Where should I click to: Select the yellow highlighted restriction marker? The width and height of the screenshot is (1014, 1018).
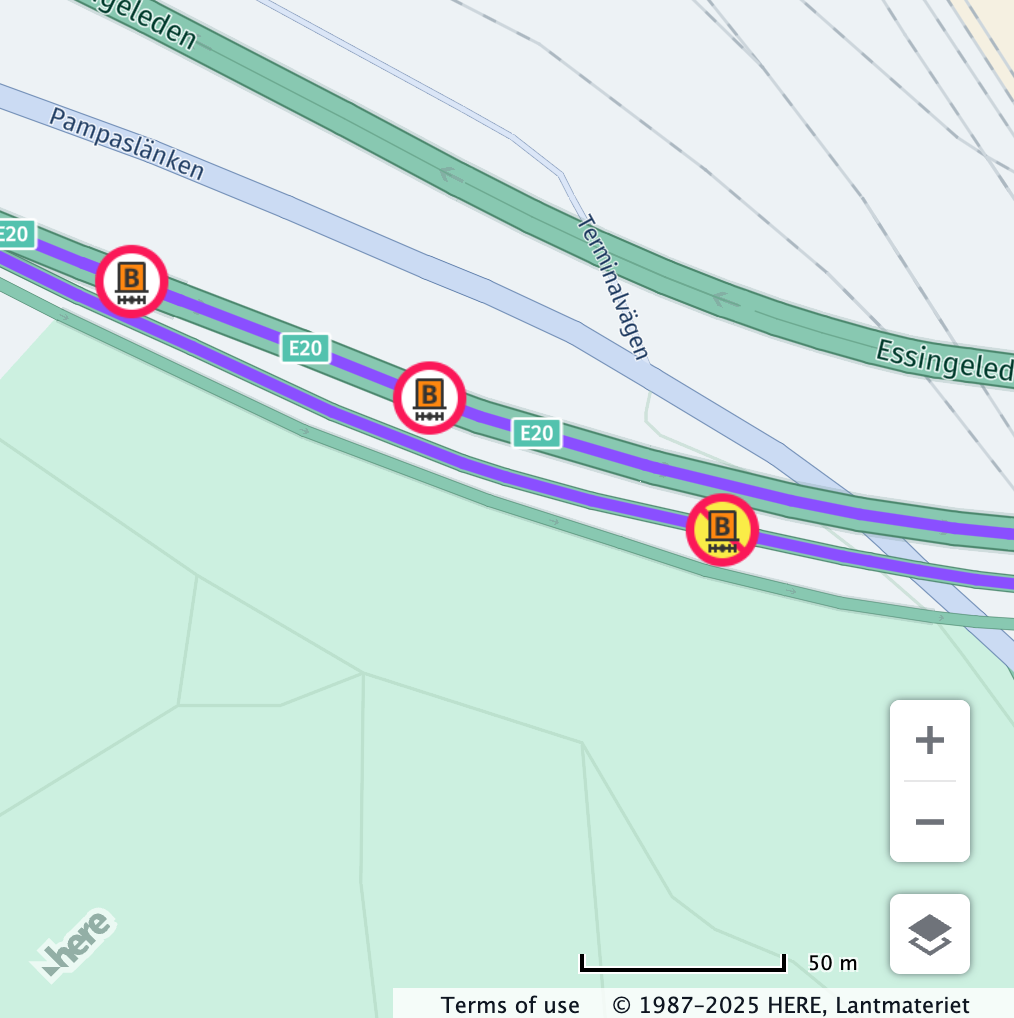[721, 530]
